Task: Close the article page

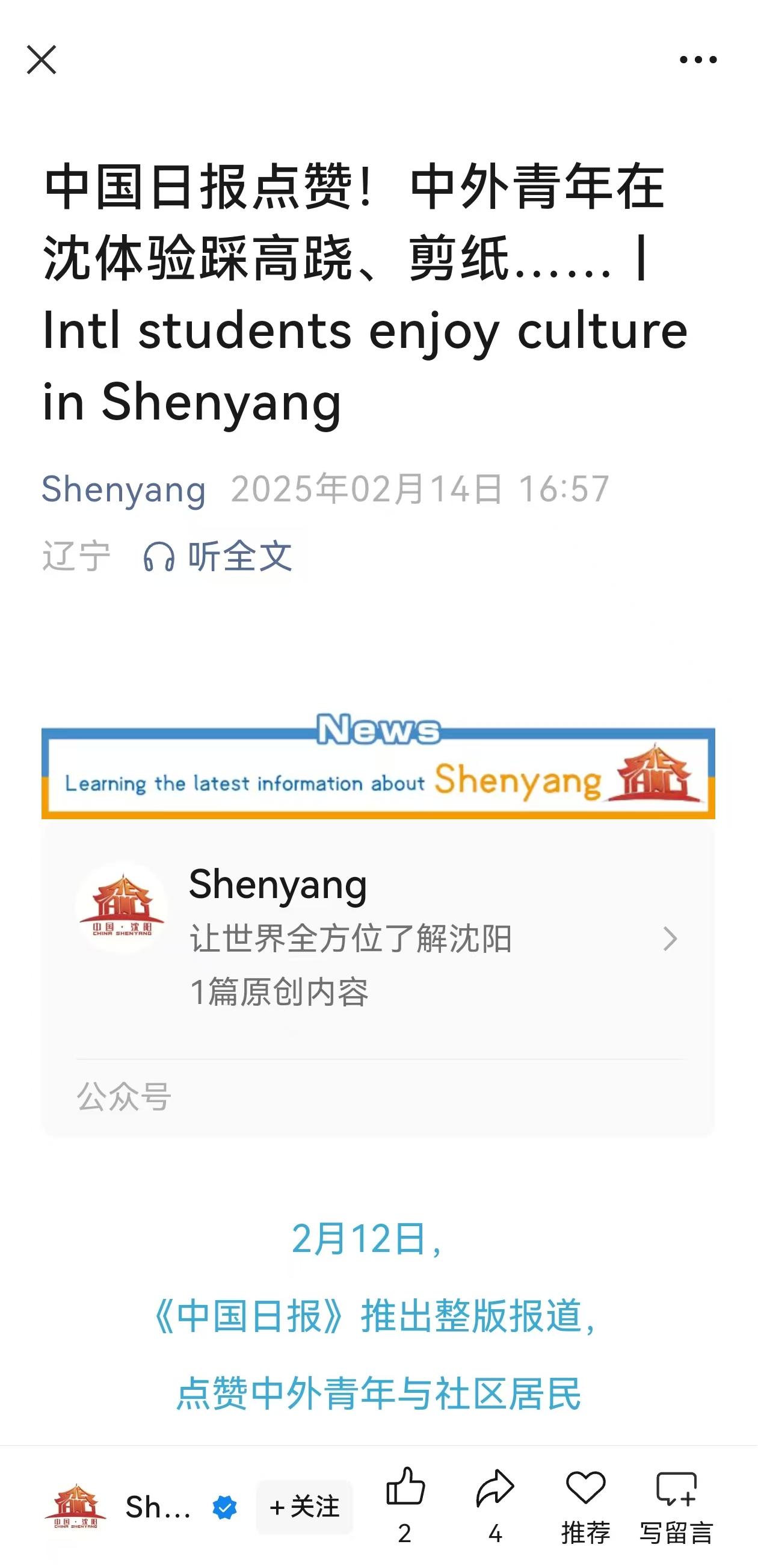Action: tap(42, 60)
